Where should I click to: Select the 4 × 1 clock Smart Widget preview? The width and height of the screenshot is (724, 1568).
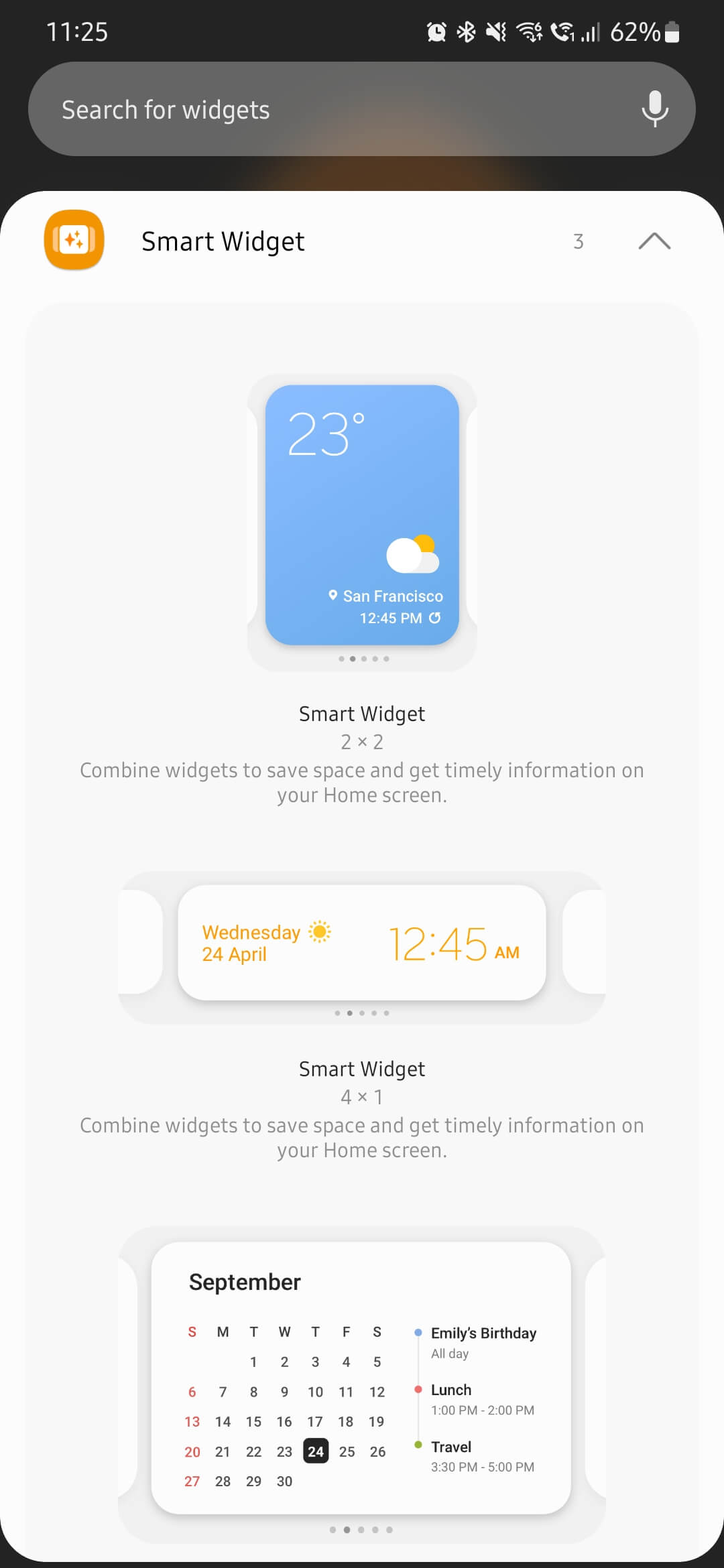pyautogui.click(x=362, y=943)
